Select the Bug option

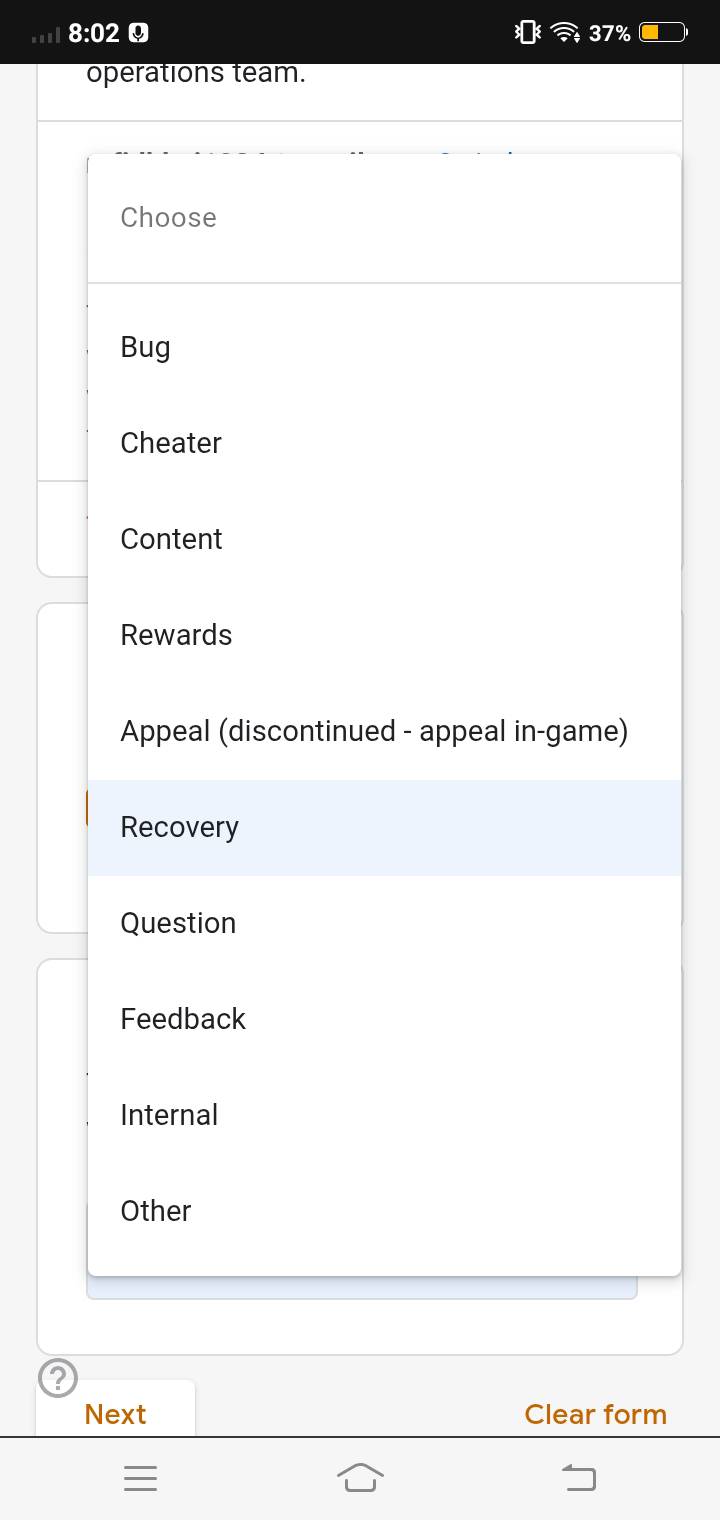[145, 347]
